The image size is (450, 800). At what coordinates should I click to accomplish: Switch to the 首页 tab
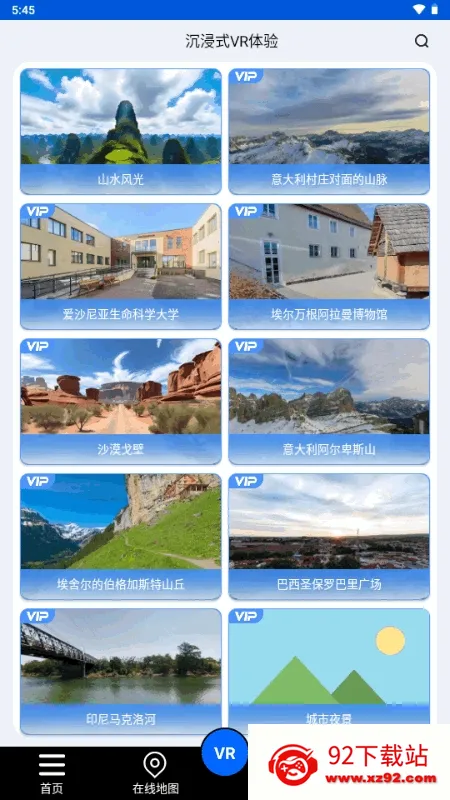tap(52, 773)
